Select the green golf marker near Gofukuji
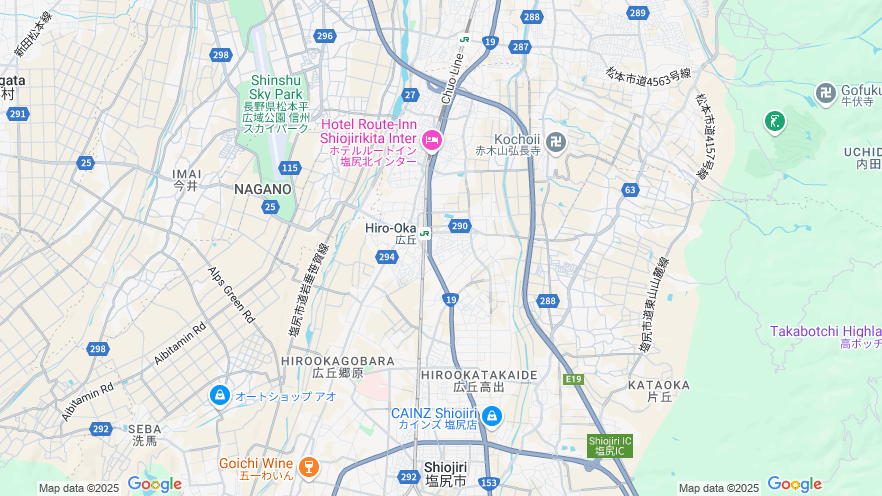Screen dimensions: 882x496 [x=774, y=122]
